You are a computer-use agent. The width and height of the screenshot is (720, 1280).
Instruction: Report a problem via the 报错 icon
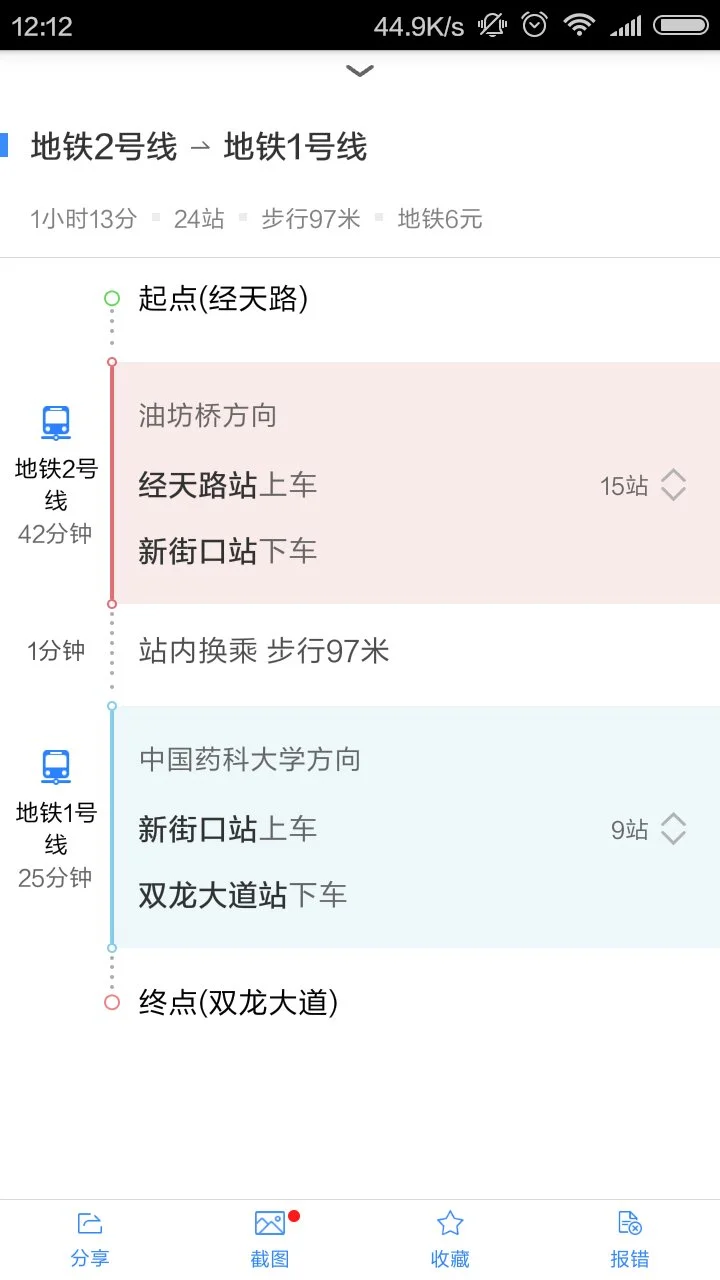pos(629,1238)
